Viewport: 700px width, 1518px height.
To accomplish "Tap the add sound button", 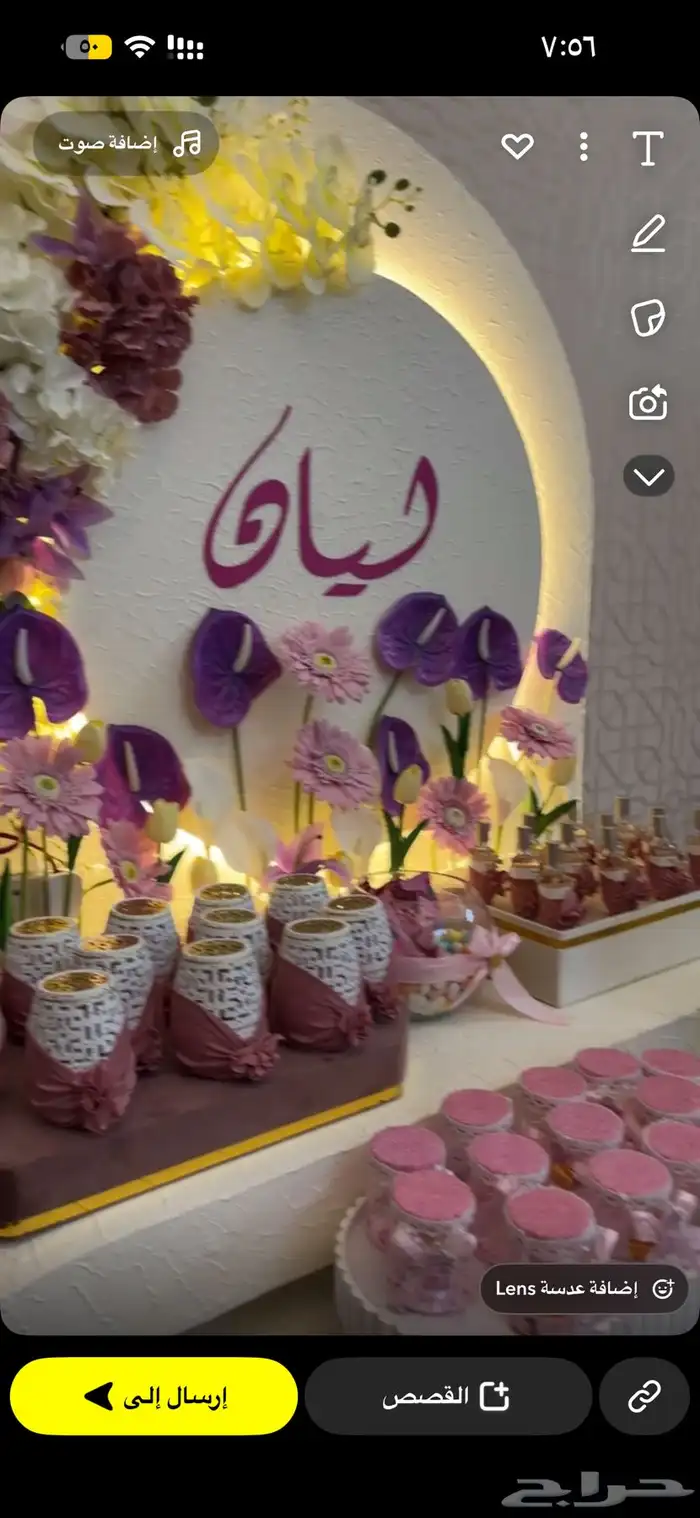I will click(x=126, y=144).
